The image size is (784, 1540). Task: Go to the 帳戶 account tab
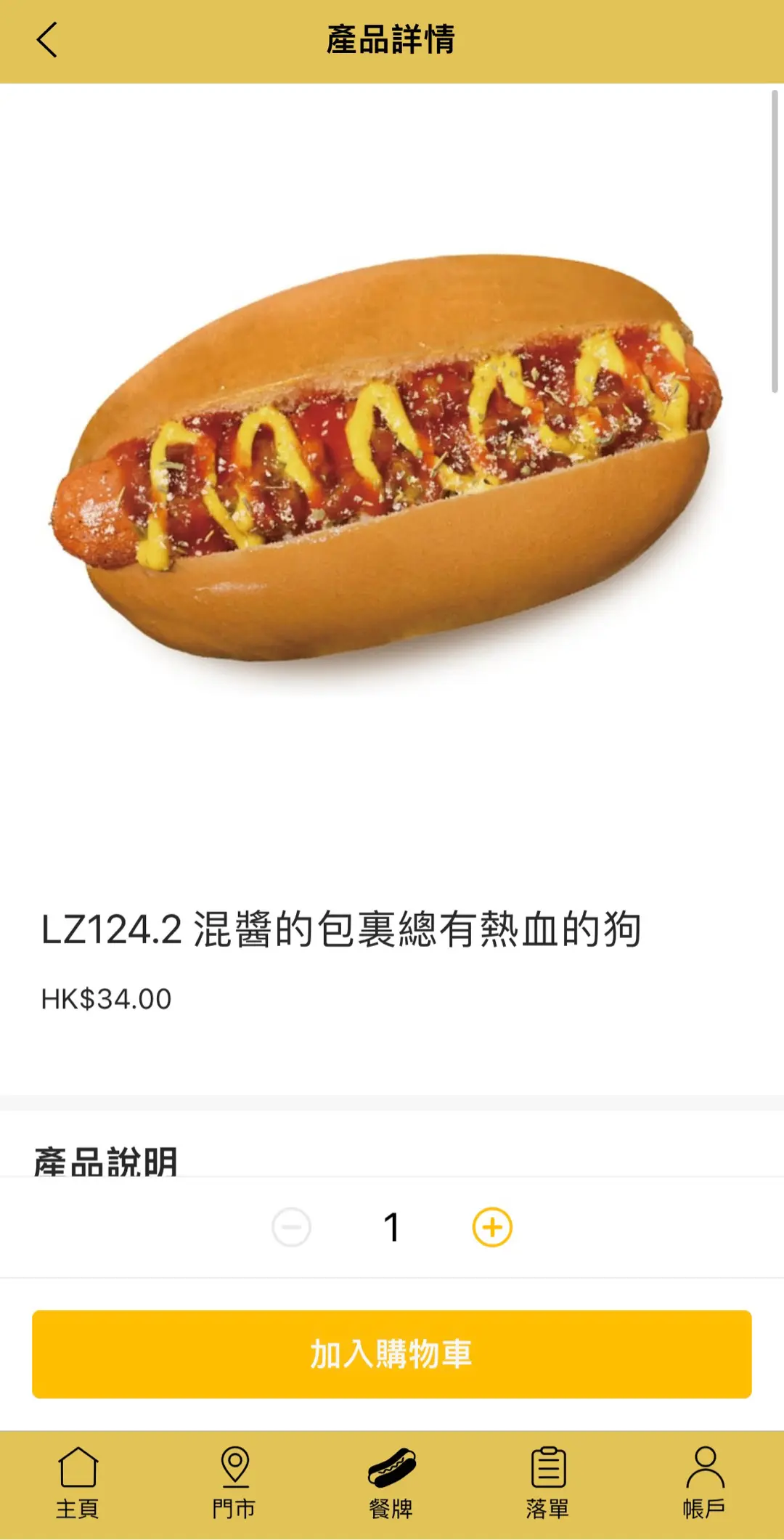pos(705,1483)
